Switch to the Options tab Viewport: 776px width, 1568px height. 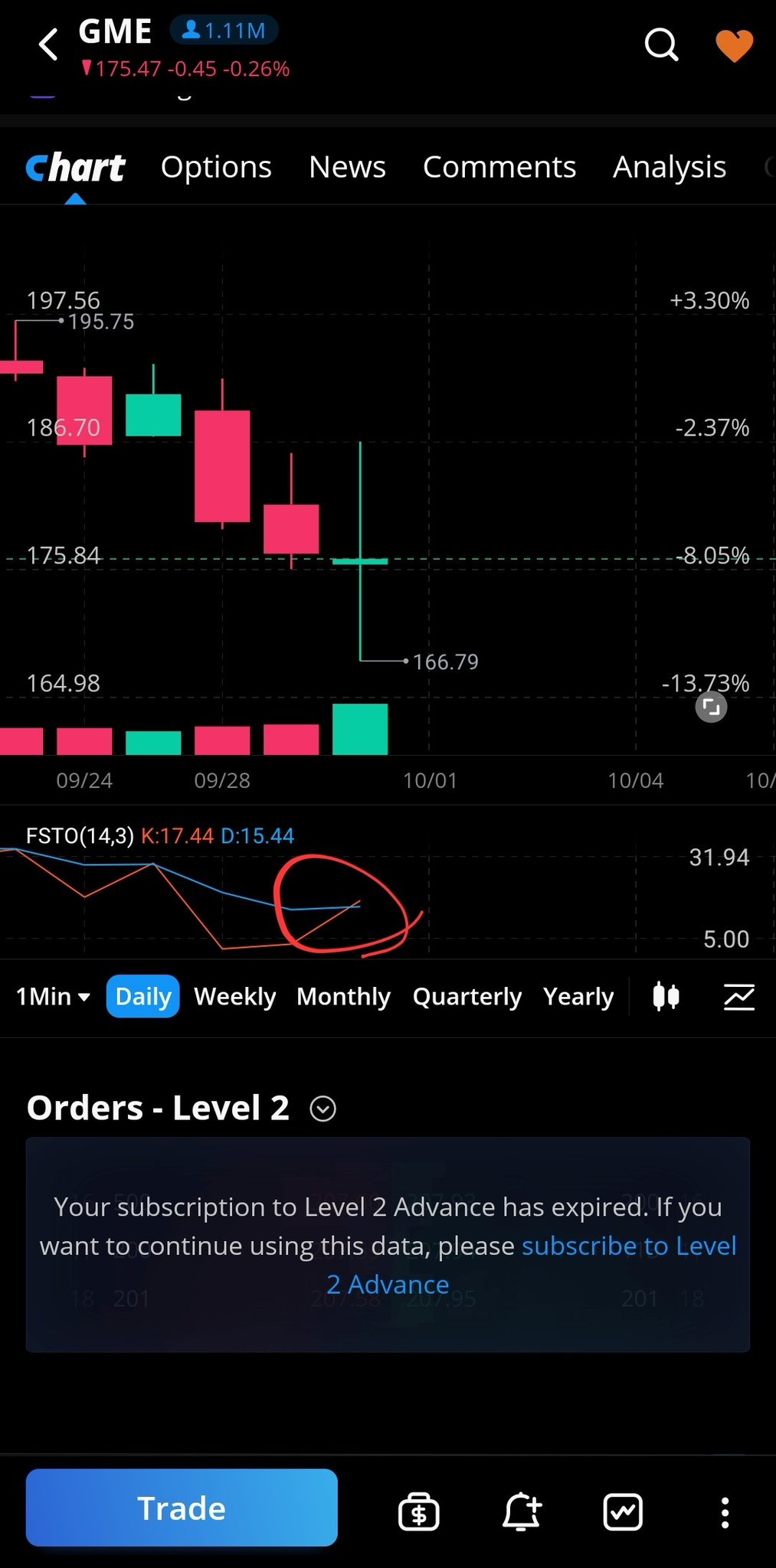pos(216,167)
